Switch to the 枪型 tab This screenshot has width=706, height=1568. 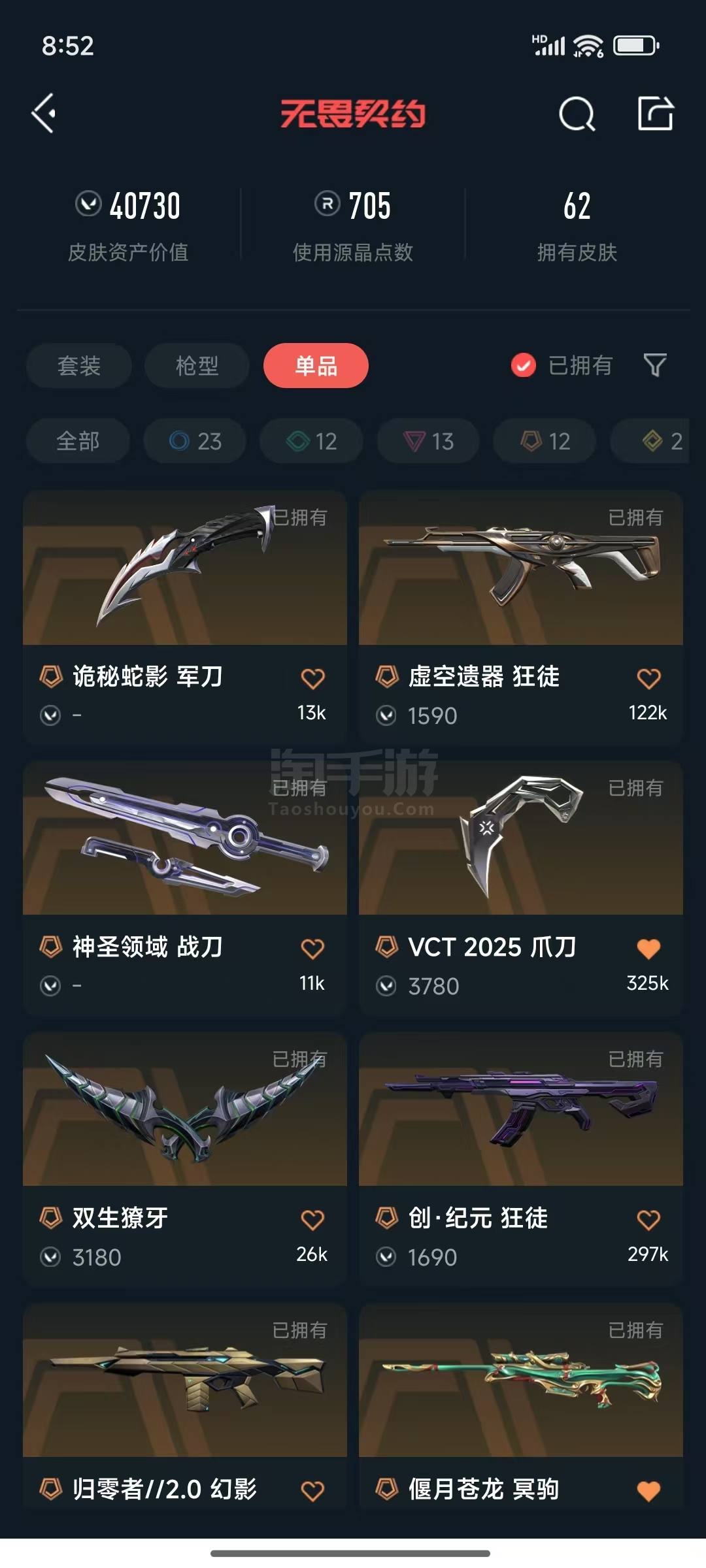[197, 366]
